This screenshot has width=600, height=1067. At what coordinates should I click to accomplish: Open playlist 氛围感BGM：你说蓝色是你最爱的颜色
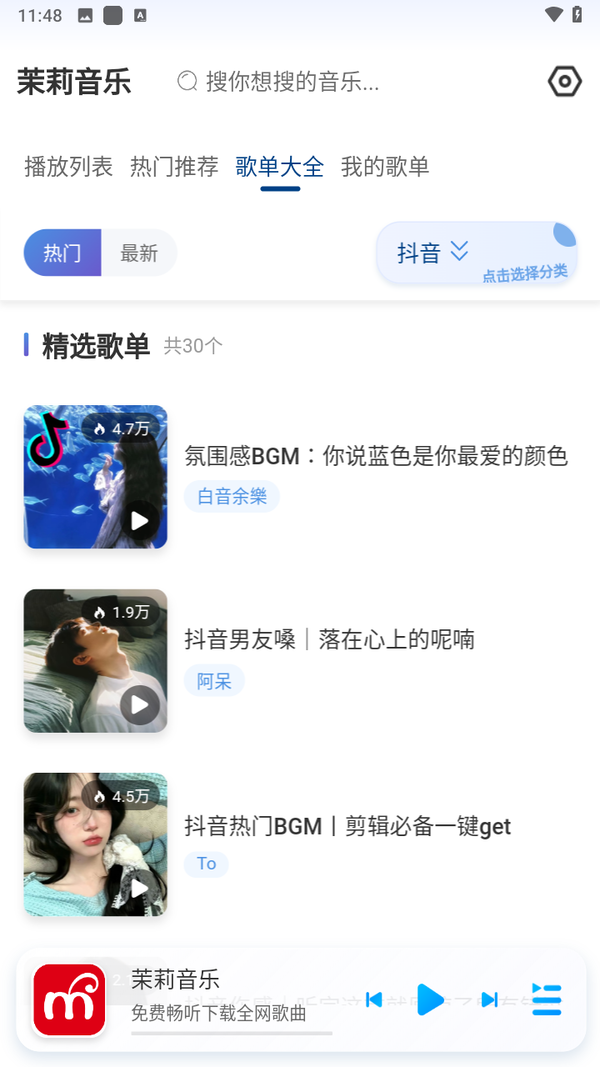[376, 457]
